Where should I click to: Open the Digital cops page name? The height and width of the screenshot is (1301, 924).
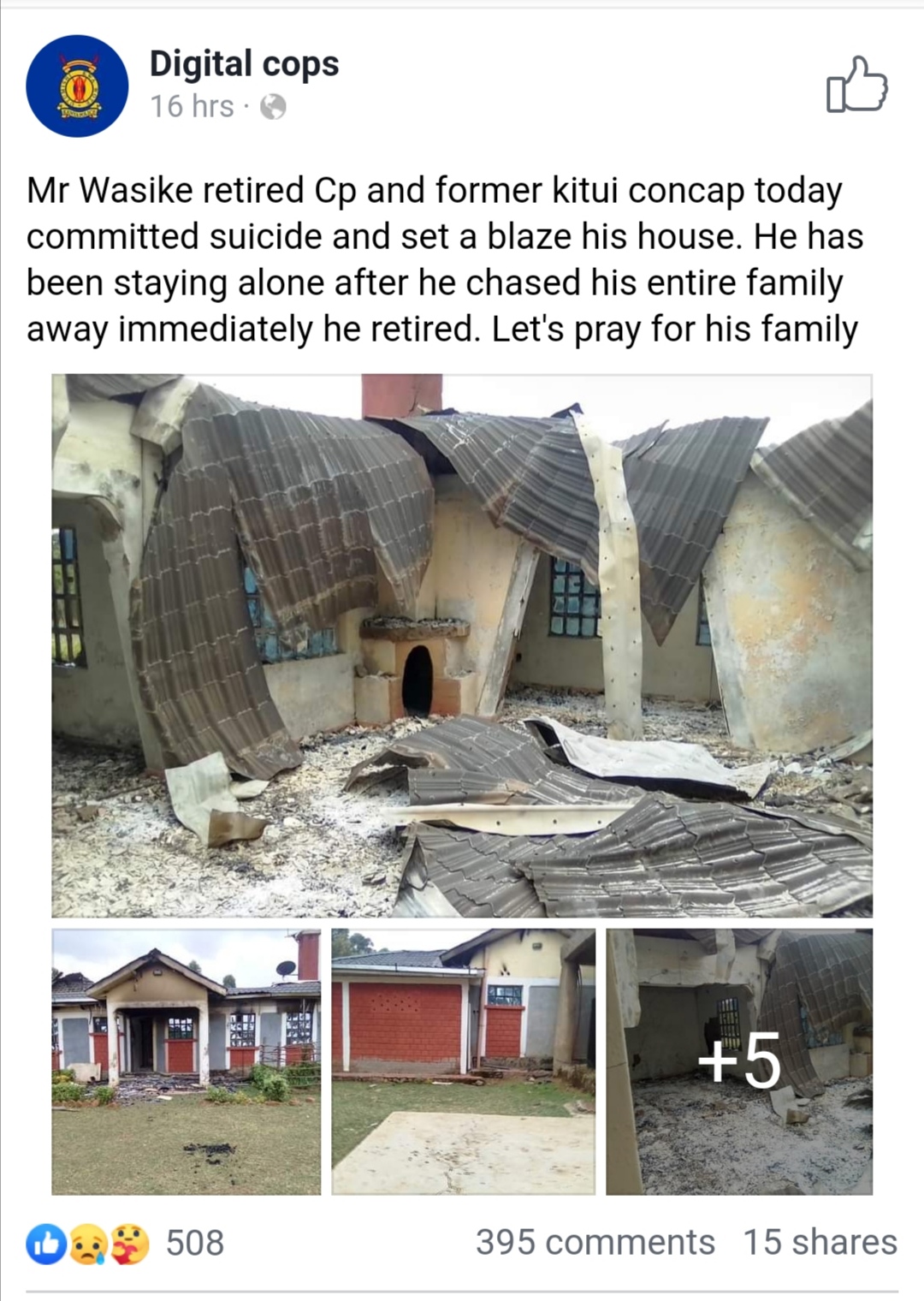244,64
